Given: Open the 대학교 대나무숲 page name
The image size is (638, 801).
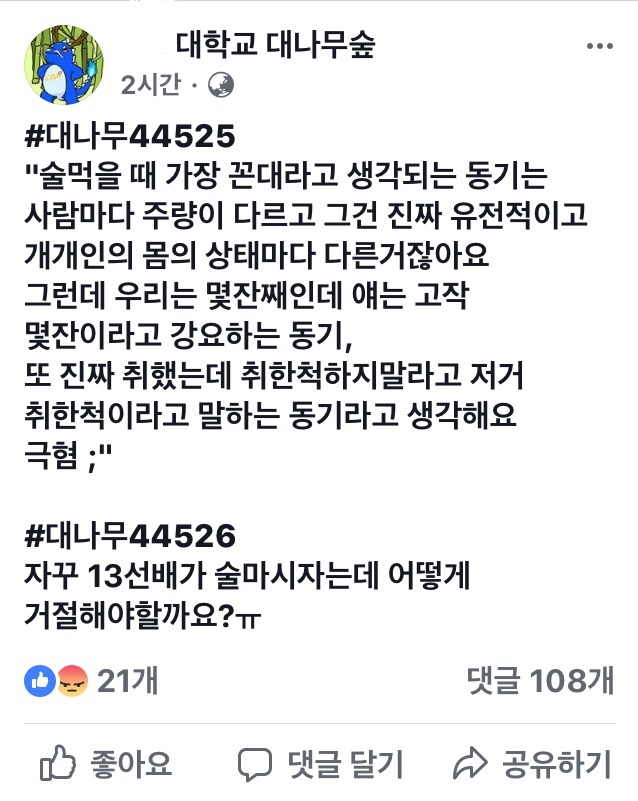Looking at the screenshot, I should pos(276,44).
